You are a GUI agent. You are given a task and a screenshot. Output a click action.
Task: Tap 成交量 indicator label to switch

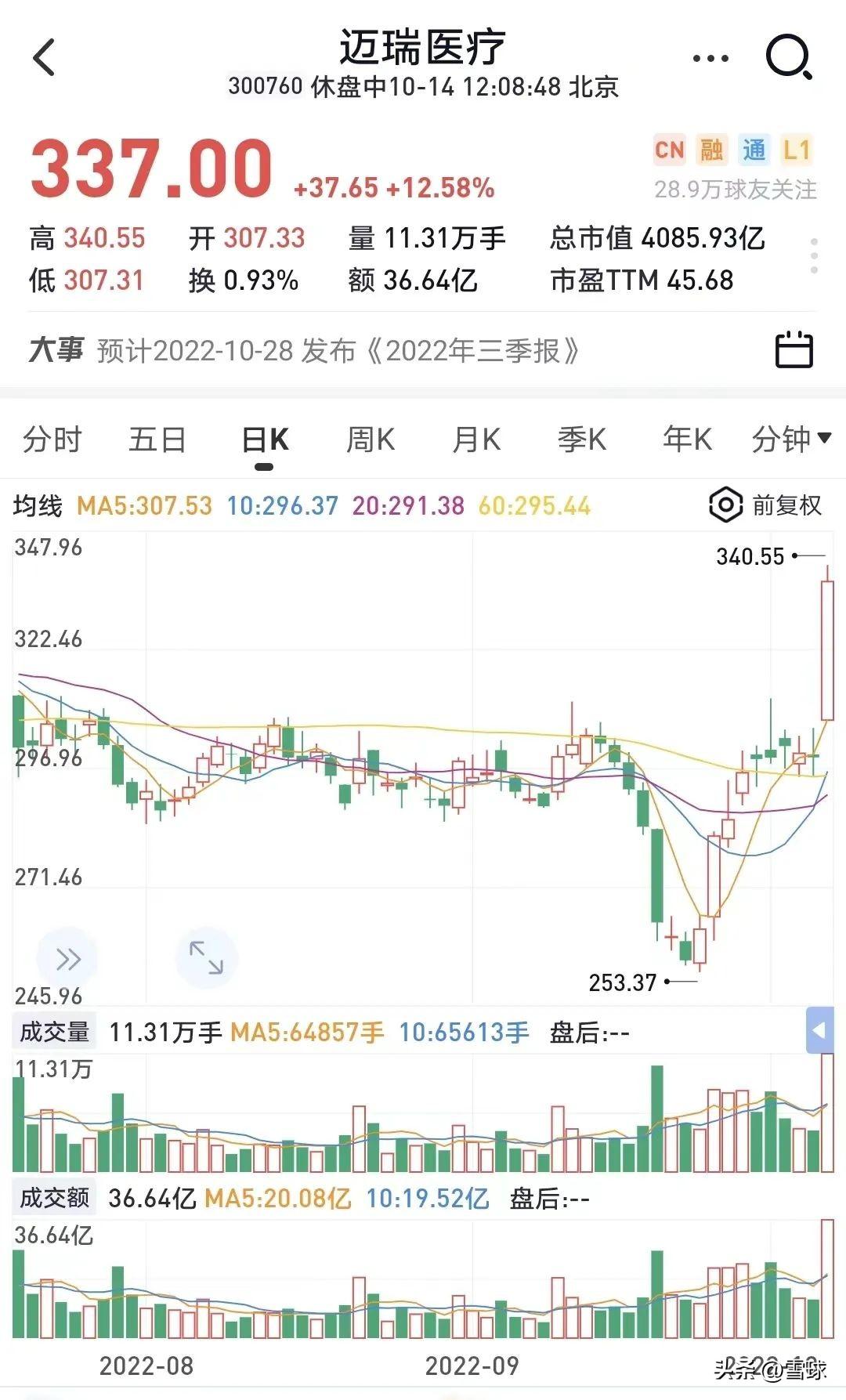54,1032
